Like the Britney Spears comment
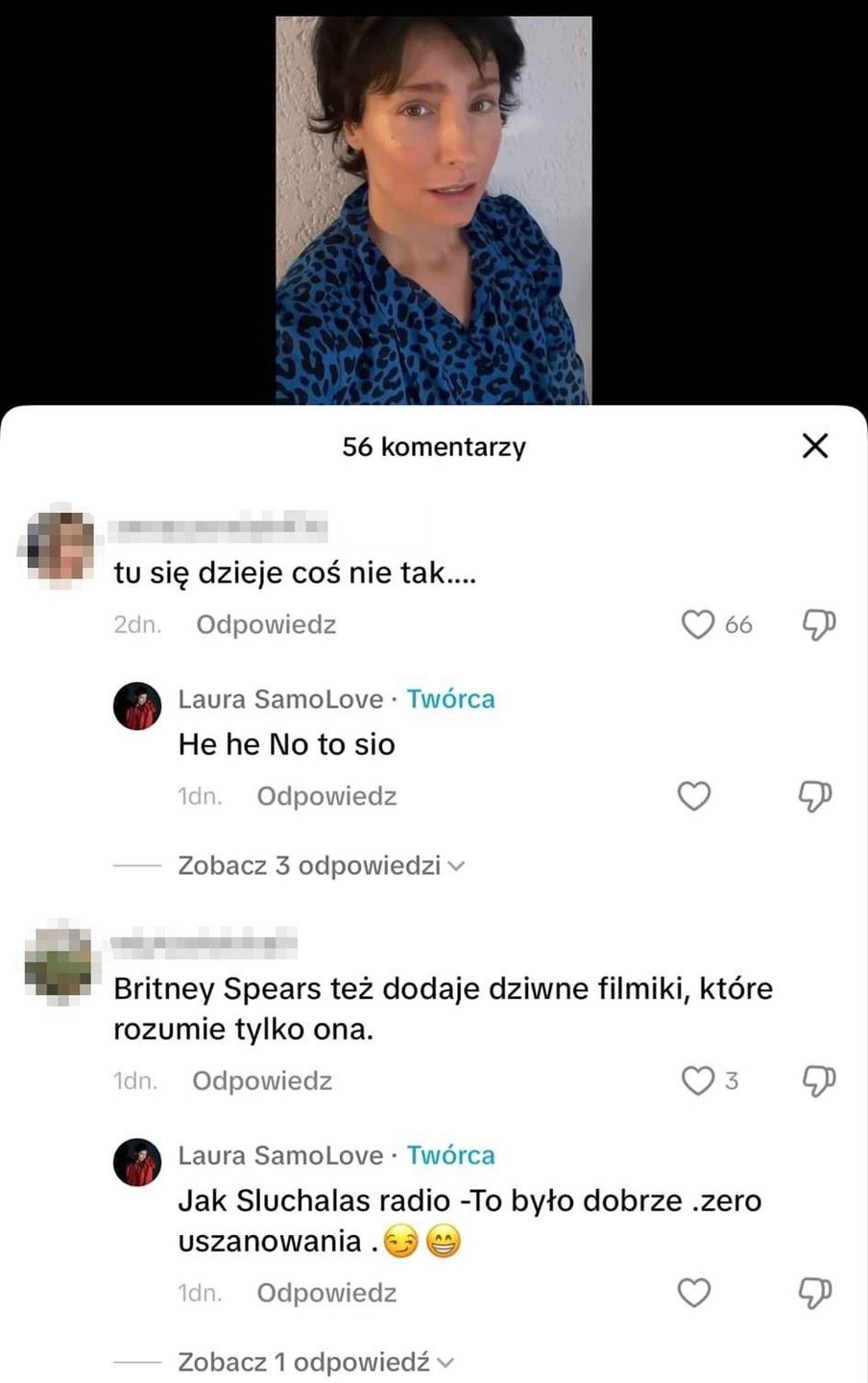 point(698,1080)
